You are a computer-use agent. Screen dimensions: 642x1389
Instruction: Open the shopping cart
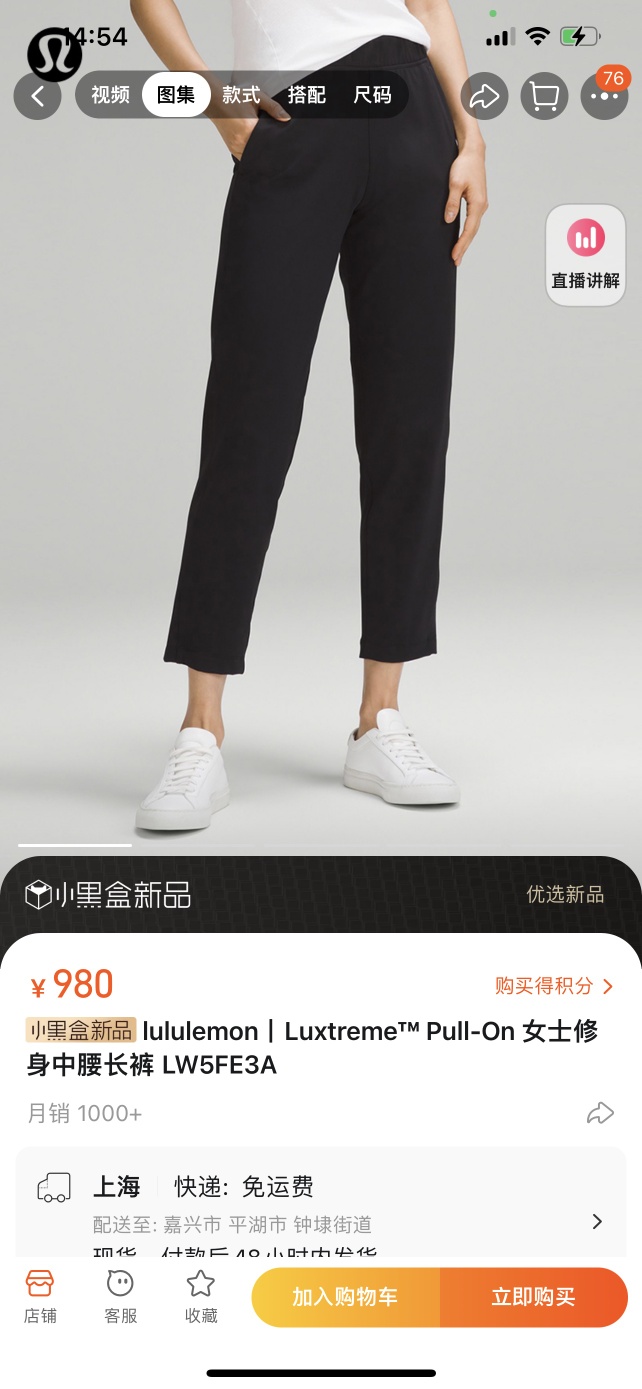pos(544,96)
